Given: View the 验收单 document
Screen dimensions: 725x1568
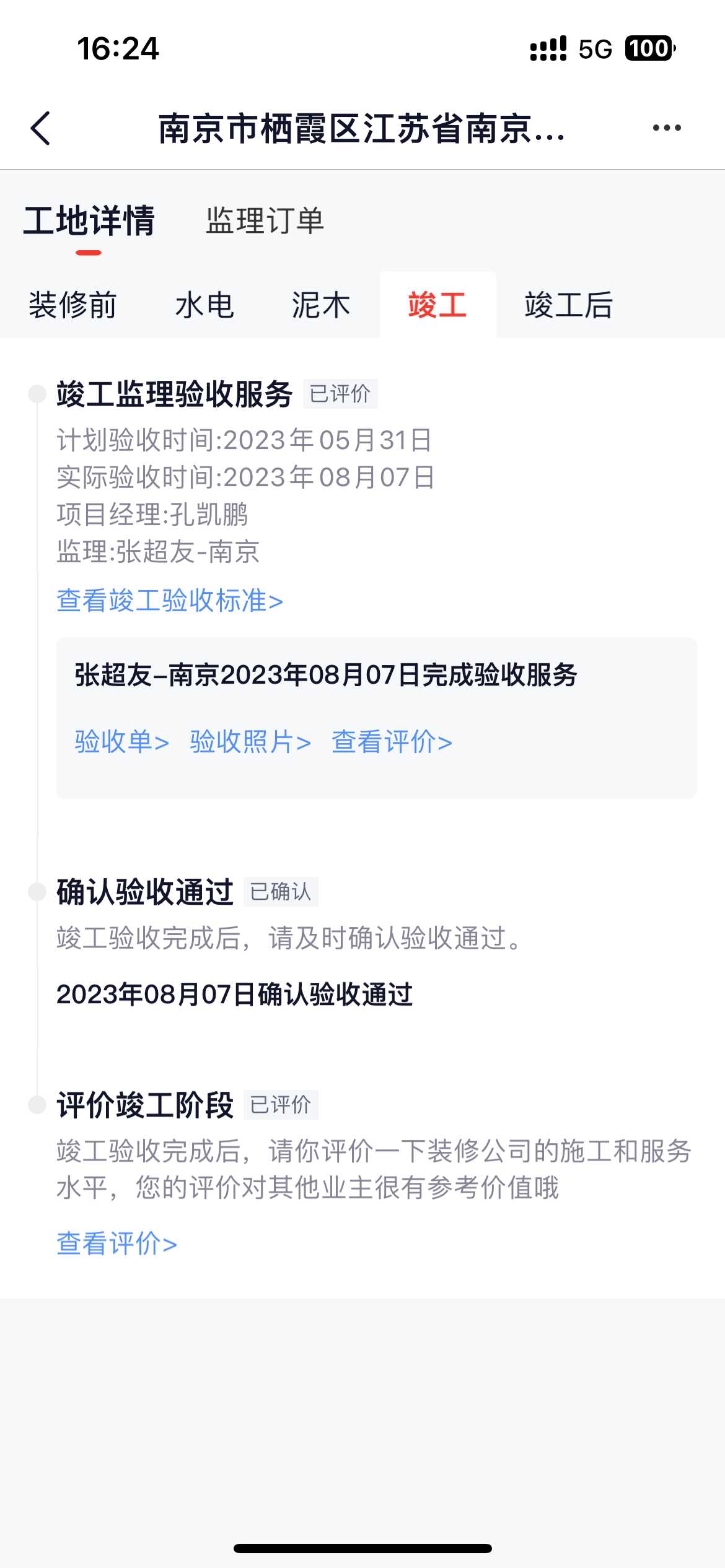Looking at the screenshot, I should (121, 741).
